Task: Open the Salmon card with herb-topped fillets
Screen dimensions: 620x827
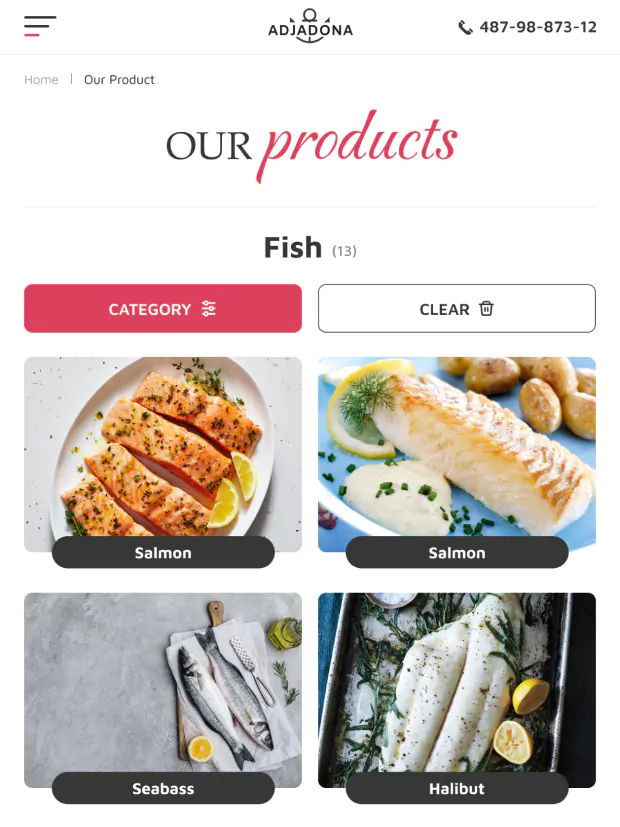Action: click(163, 455)
